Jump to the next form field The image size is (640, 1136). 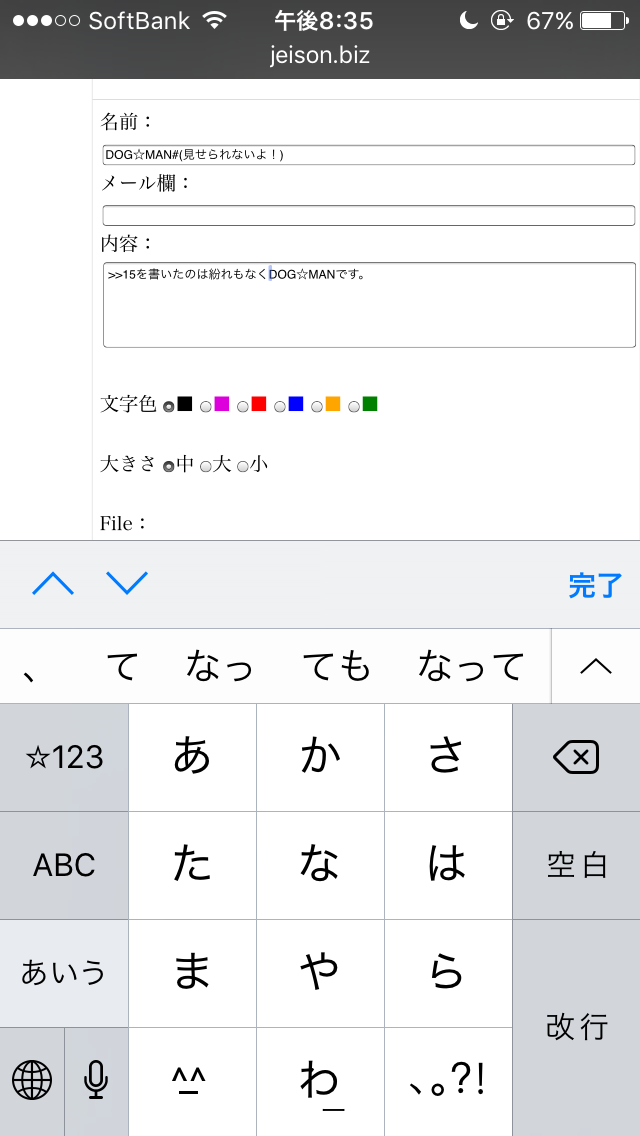coord(127,584)
